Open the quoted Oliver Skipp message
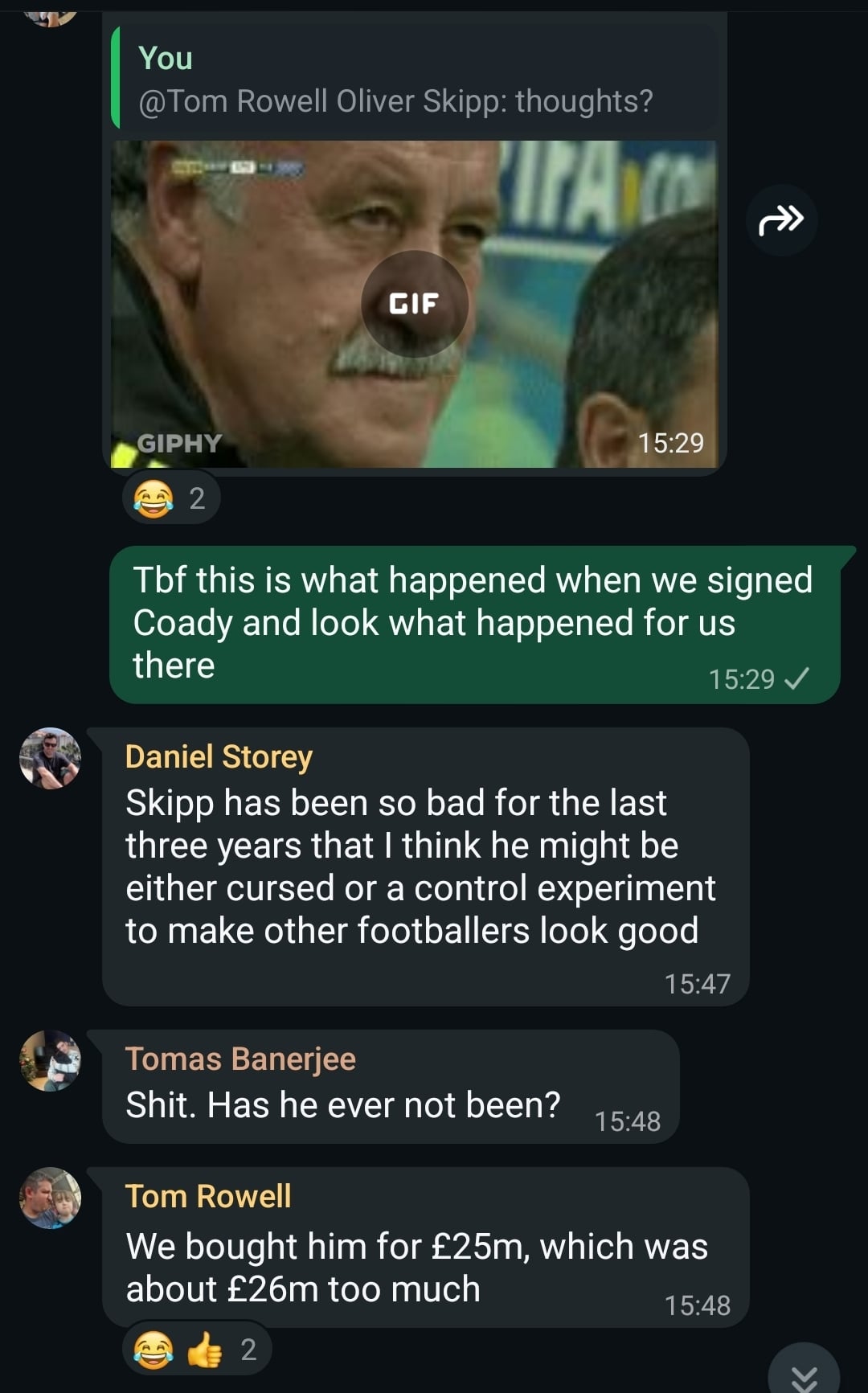868x1393 pixels. point(415,78)
